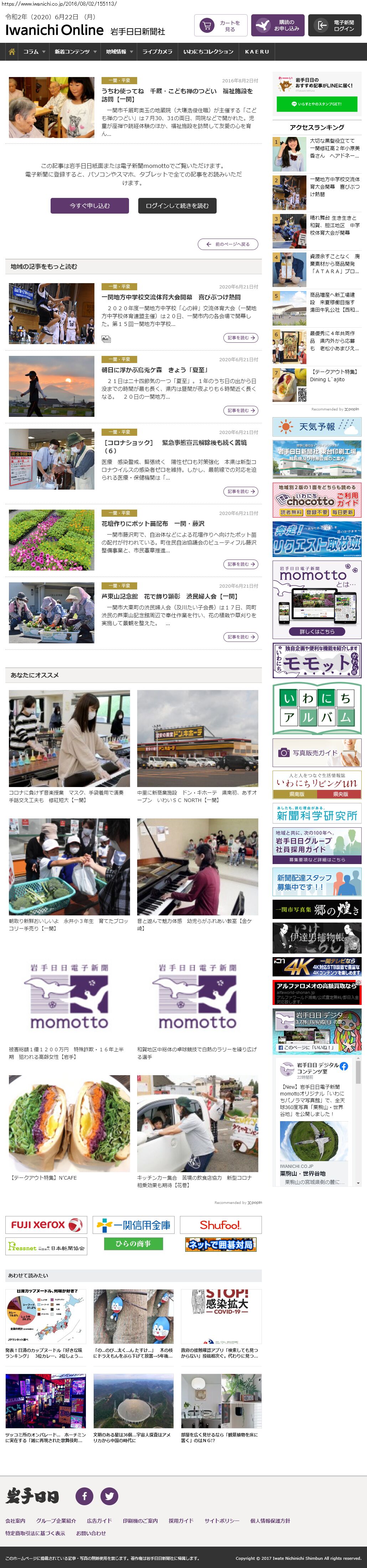The image size is (367, 1568).
Task: Expand the 新着コンテンツ menu
Action: point(75,52)
